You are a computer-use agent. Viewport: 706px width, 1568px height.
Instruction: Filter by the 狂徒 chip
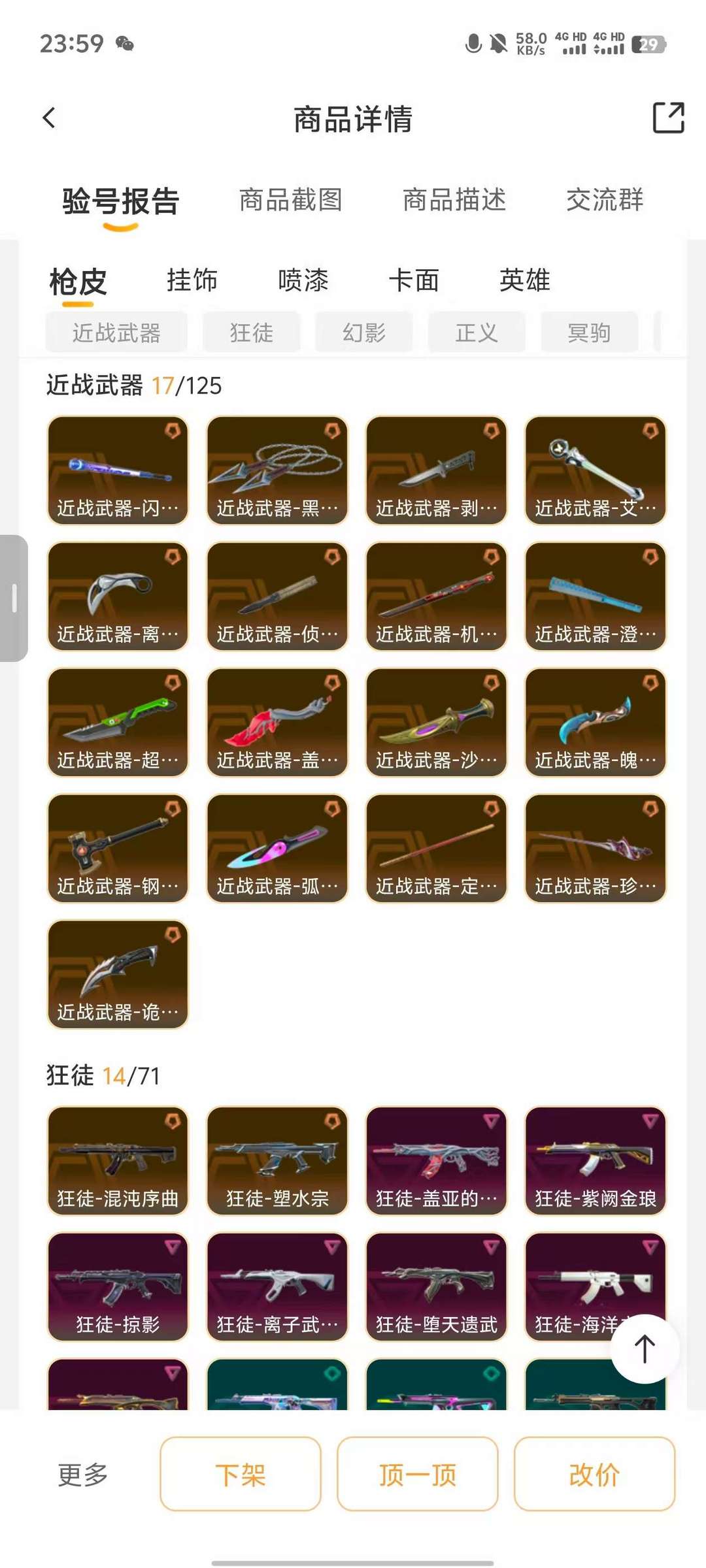coord(252,333)
